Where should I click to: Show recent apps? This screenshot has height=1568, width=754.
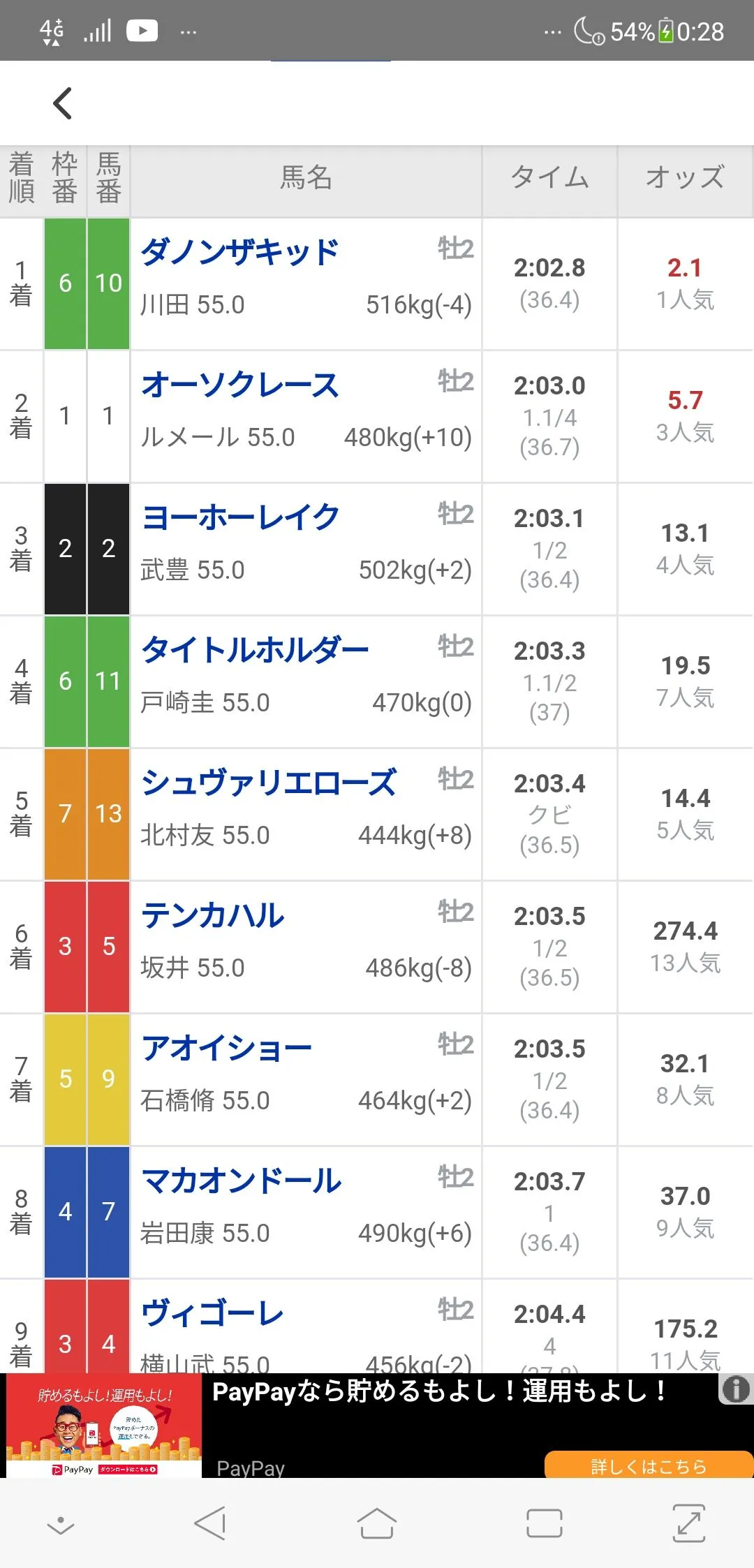pos(545,1523)
